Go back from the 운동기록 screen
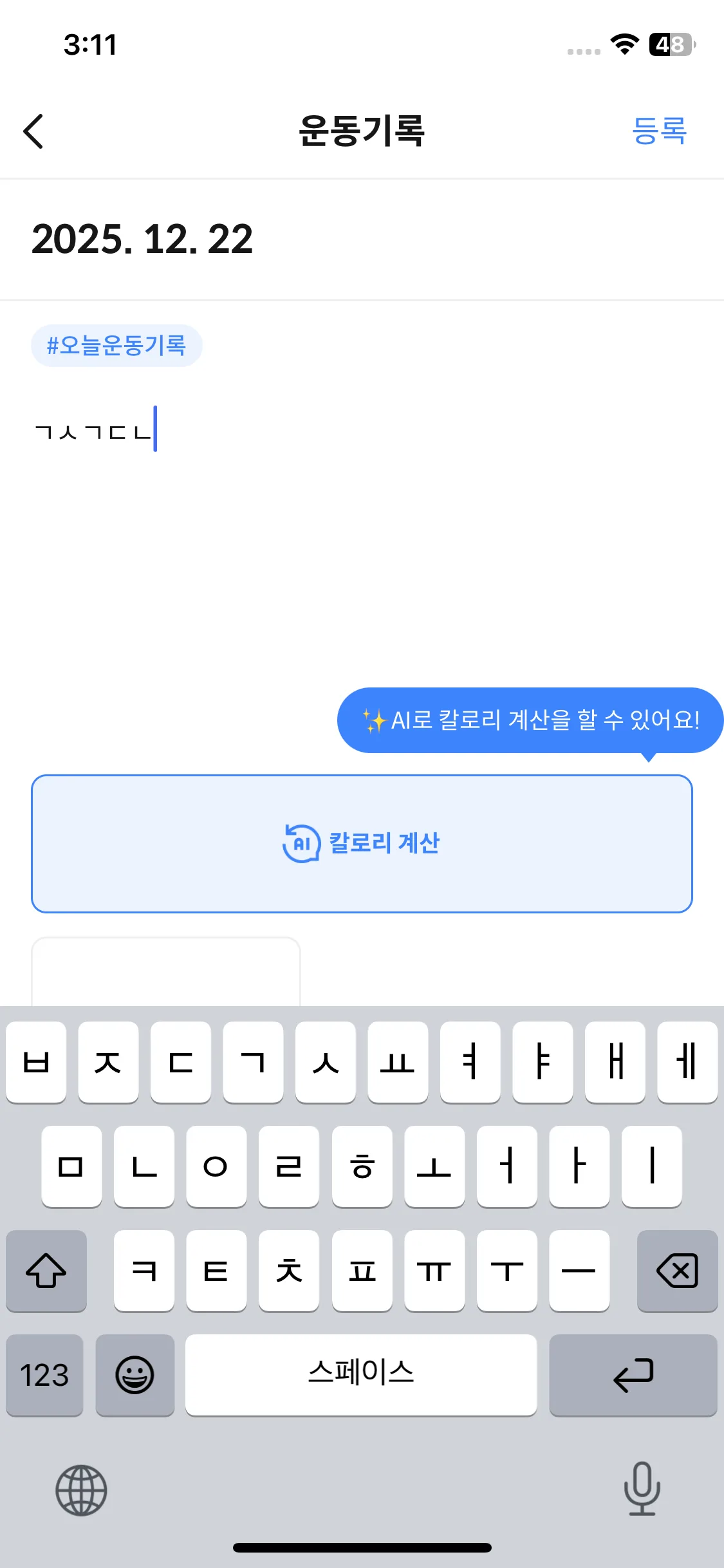This screenshot has height=1568, width=724. pos(33,131)
